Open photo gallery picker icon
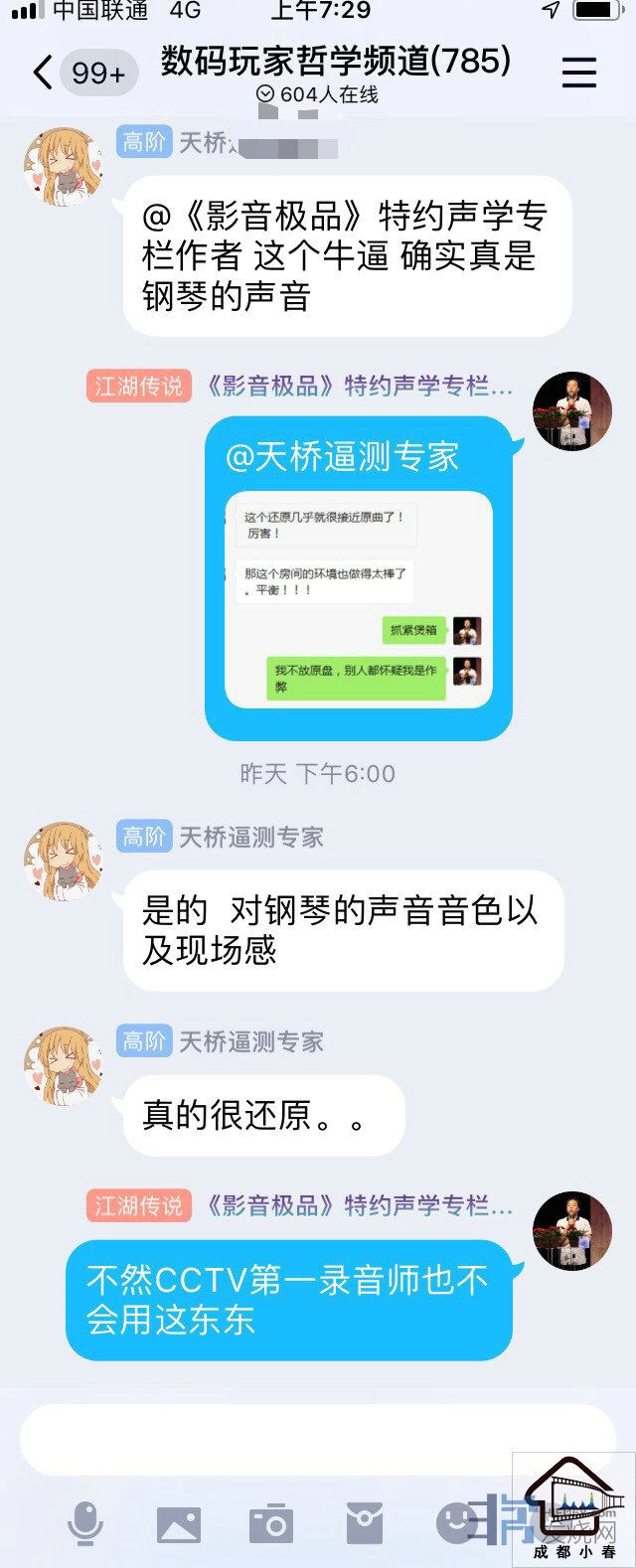The image size is (636, 1568). click(x=179, y=1524)
